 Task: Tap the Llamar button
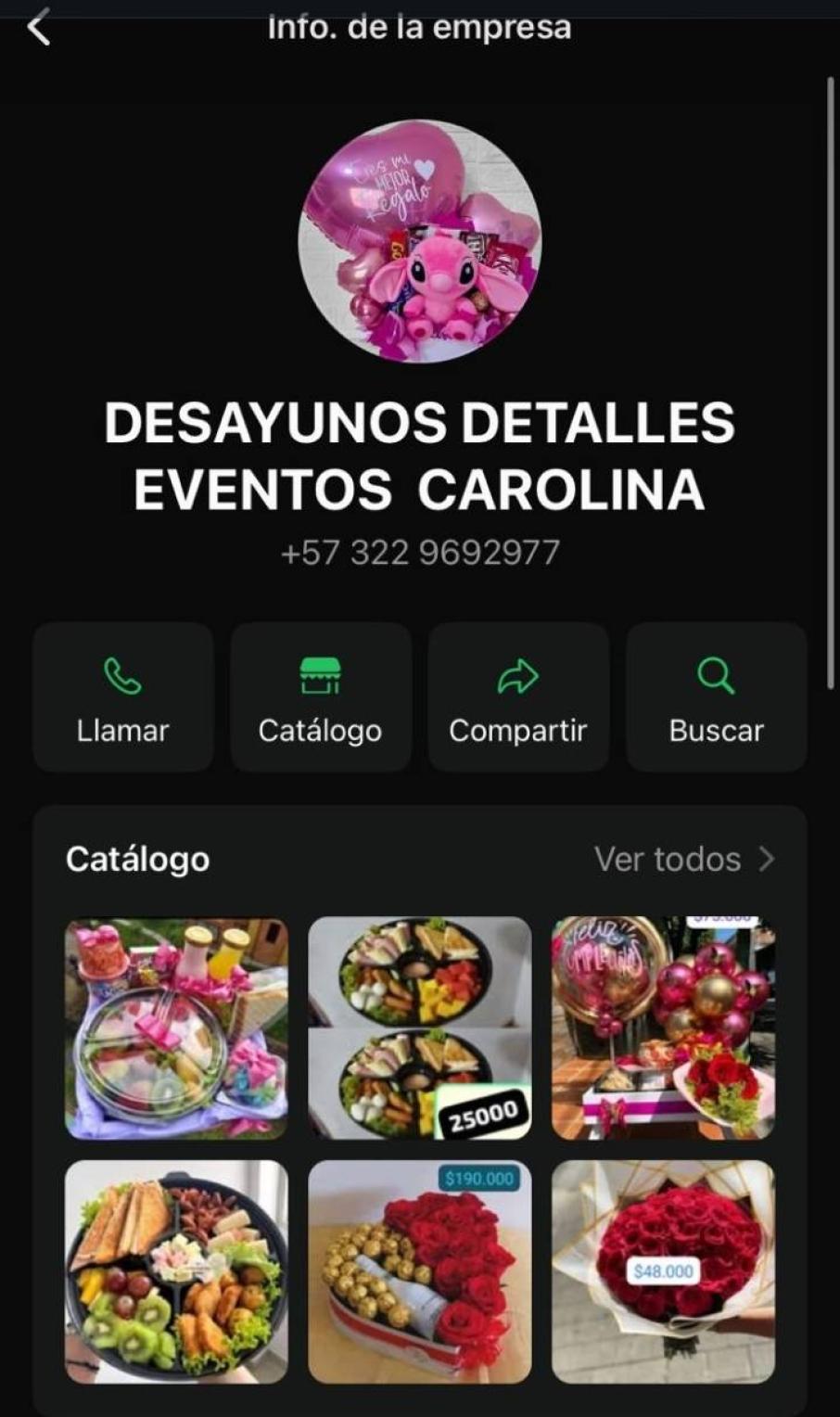click(121, 698)
